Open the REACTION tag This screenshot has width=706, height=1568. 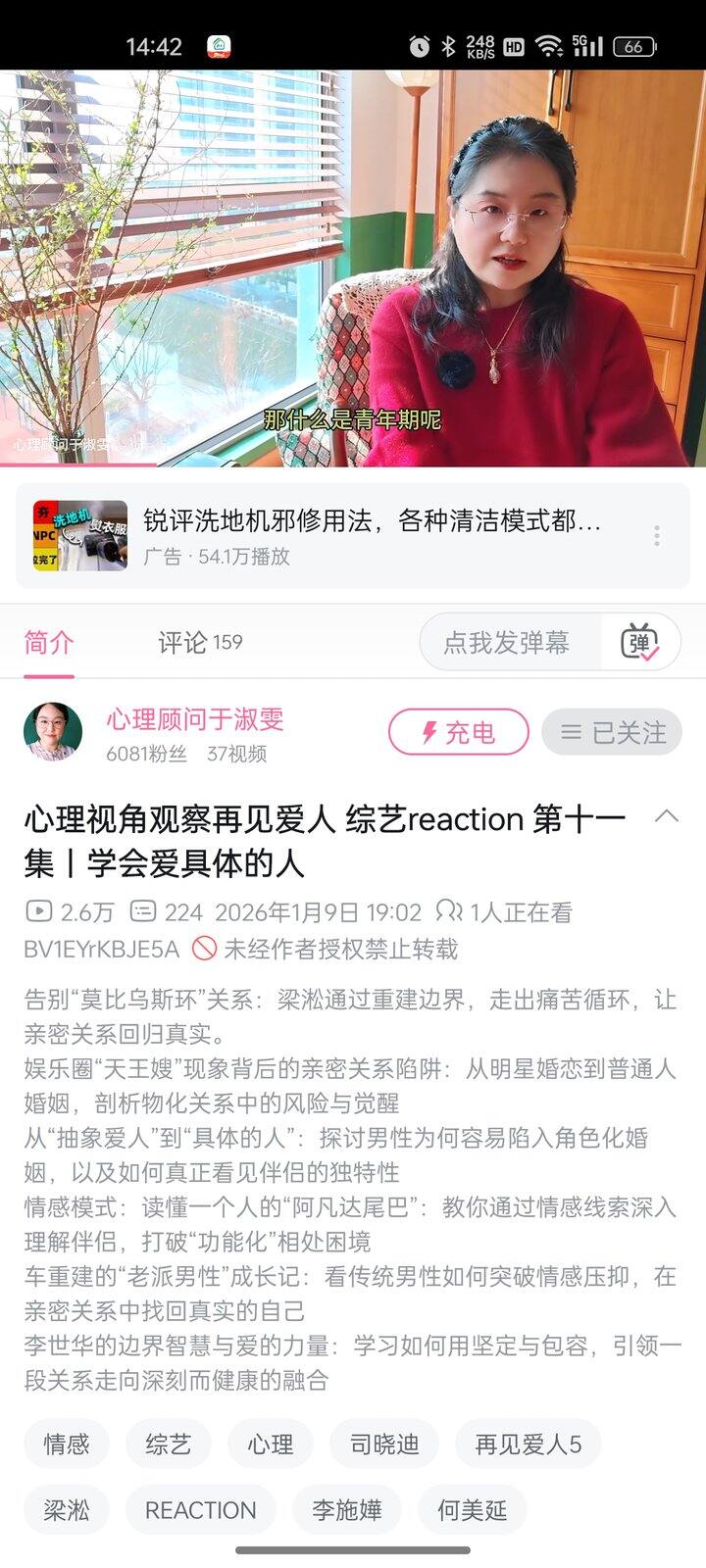[x=200, y=1510]
